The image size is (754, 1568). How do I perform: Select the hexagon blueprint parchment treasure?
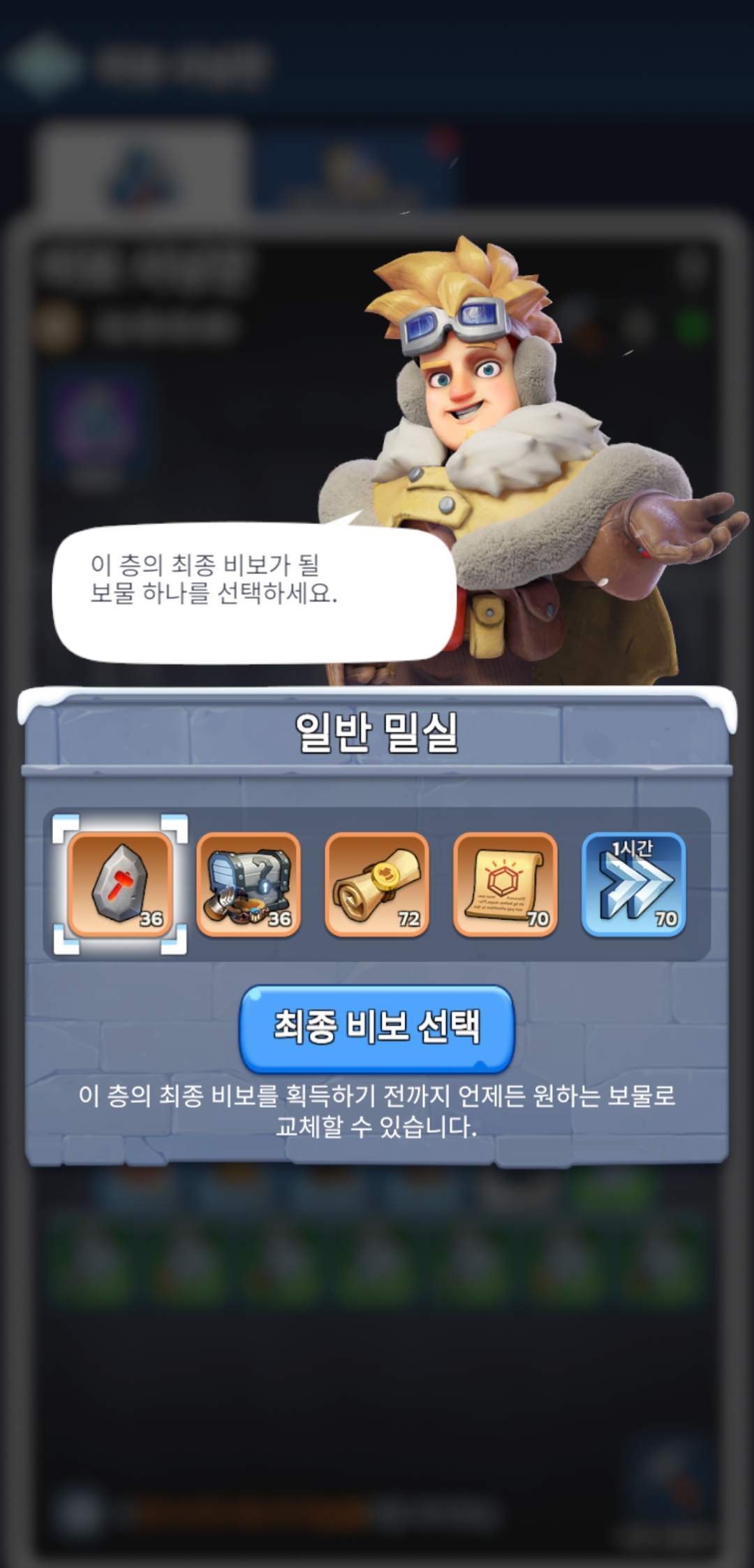(x=505, y=884)
